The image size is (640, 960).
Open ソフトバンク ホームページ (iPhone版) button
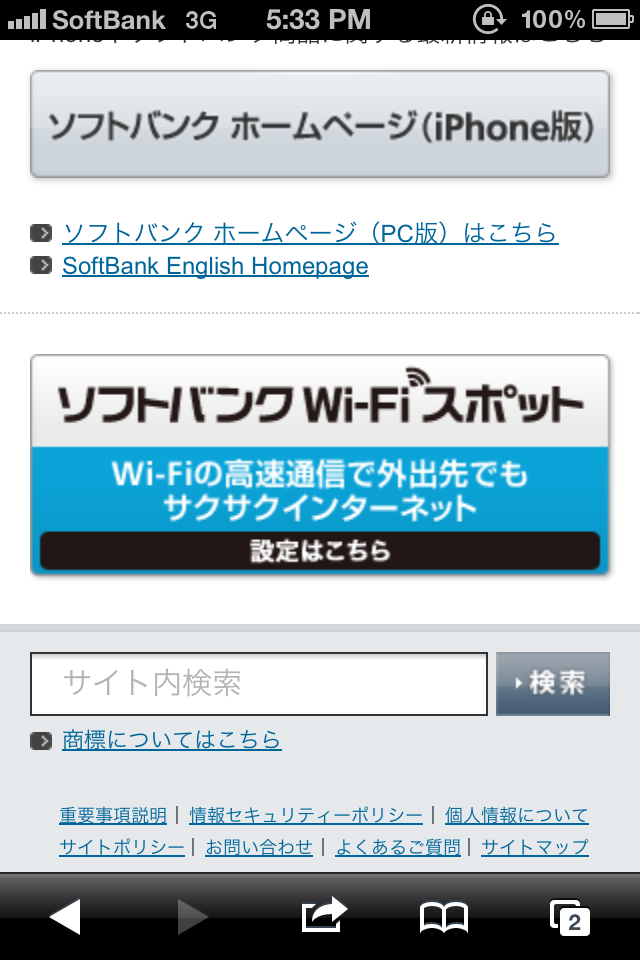[320, 124]
